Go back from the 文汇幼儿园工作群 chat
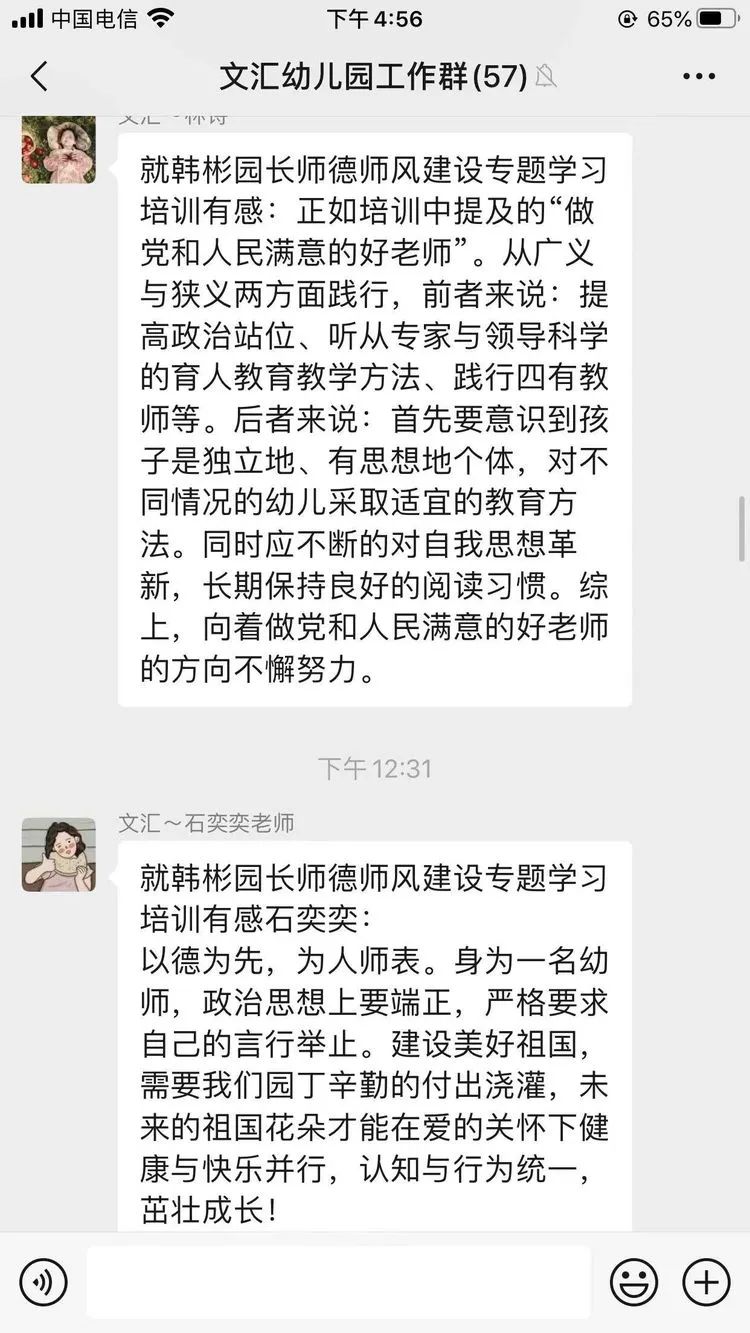 click(x=39, y=77)
